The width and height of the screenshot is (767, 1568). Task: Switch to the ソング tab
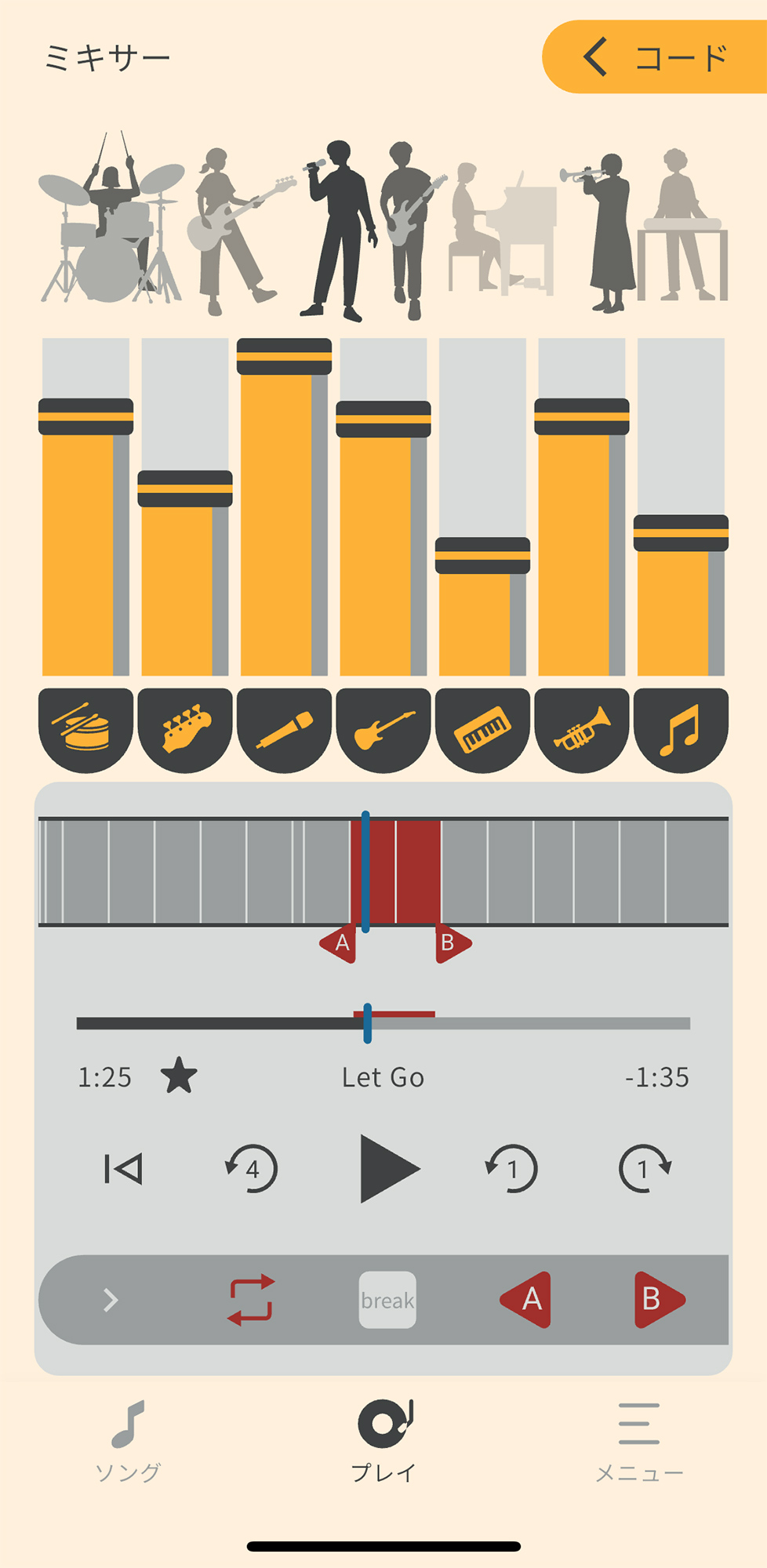click(x=128, y=1441)
